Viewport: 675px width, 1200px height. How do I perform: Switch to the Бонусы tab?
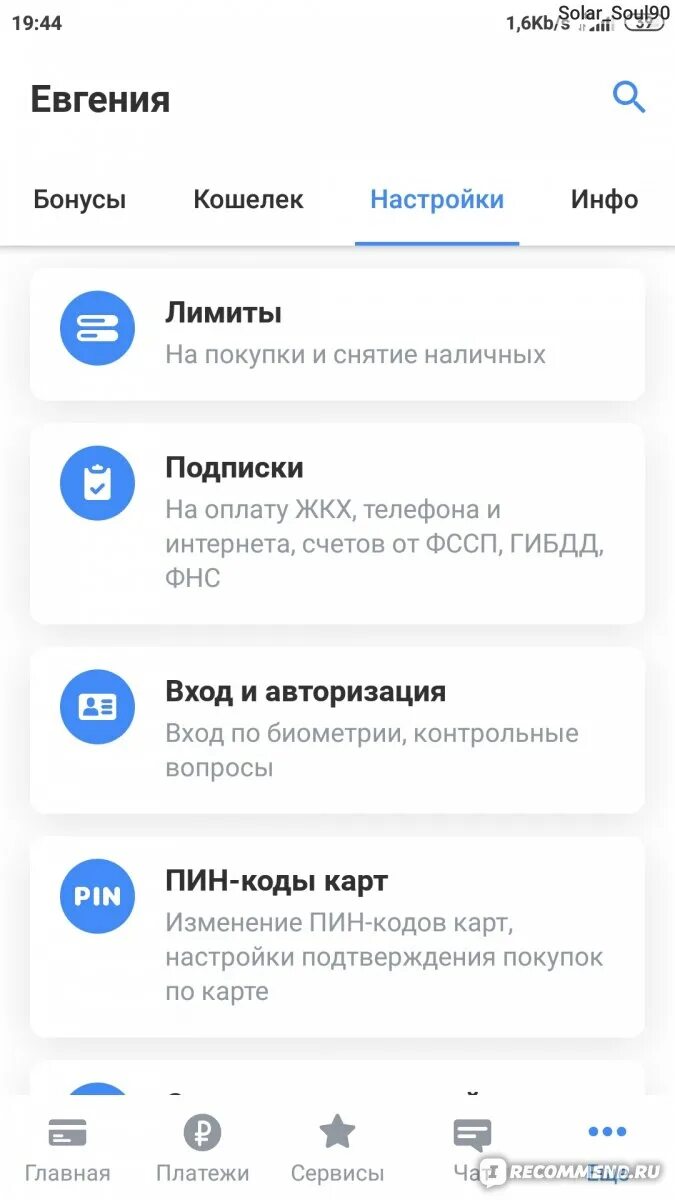[x=80, y=199]
